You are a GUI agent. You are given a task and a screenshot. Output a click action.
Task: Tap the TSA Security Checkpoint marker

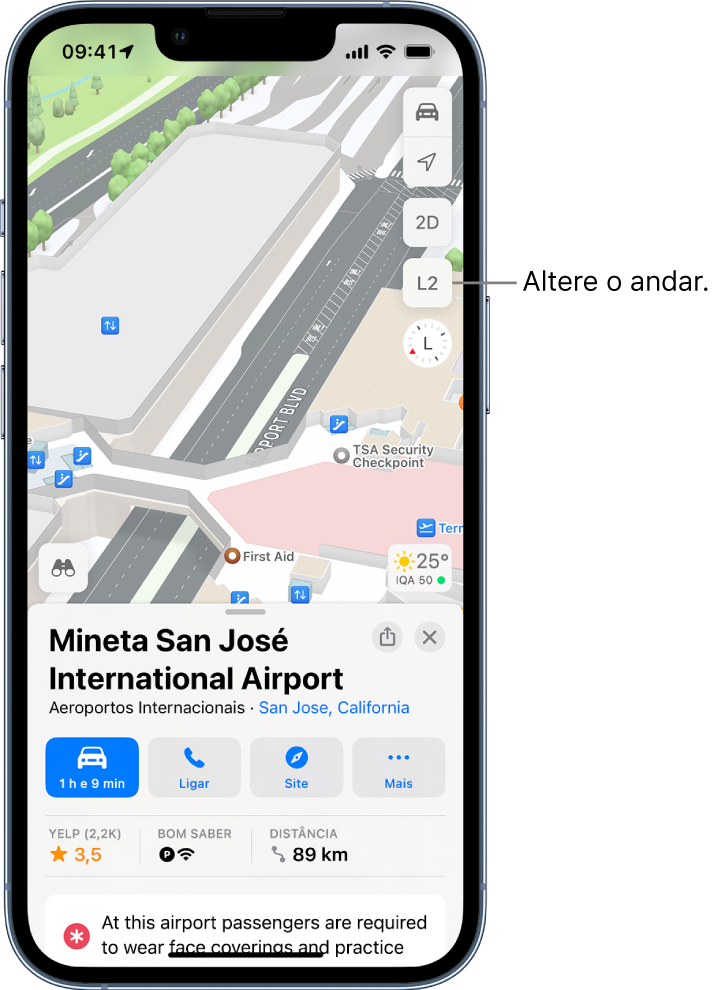tap(341, 456)
